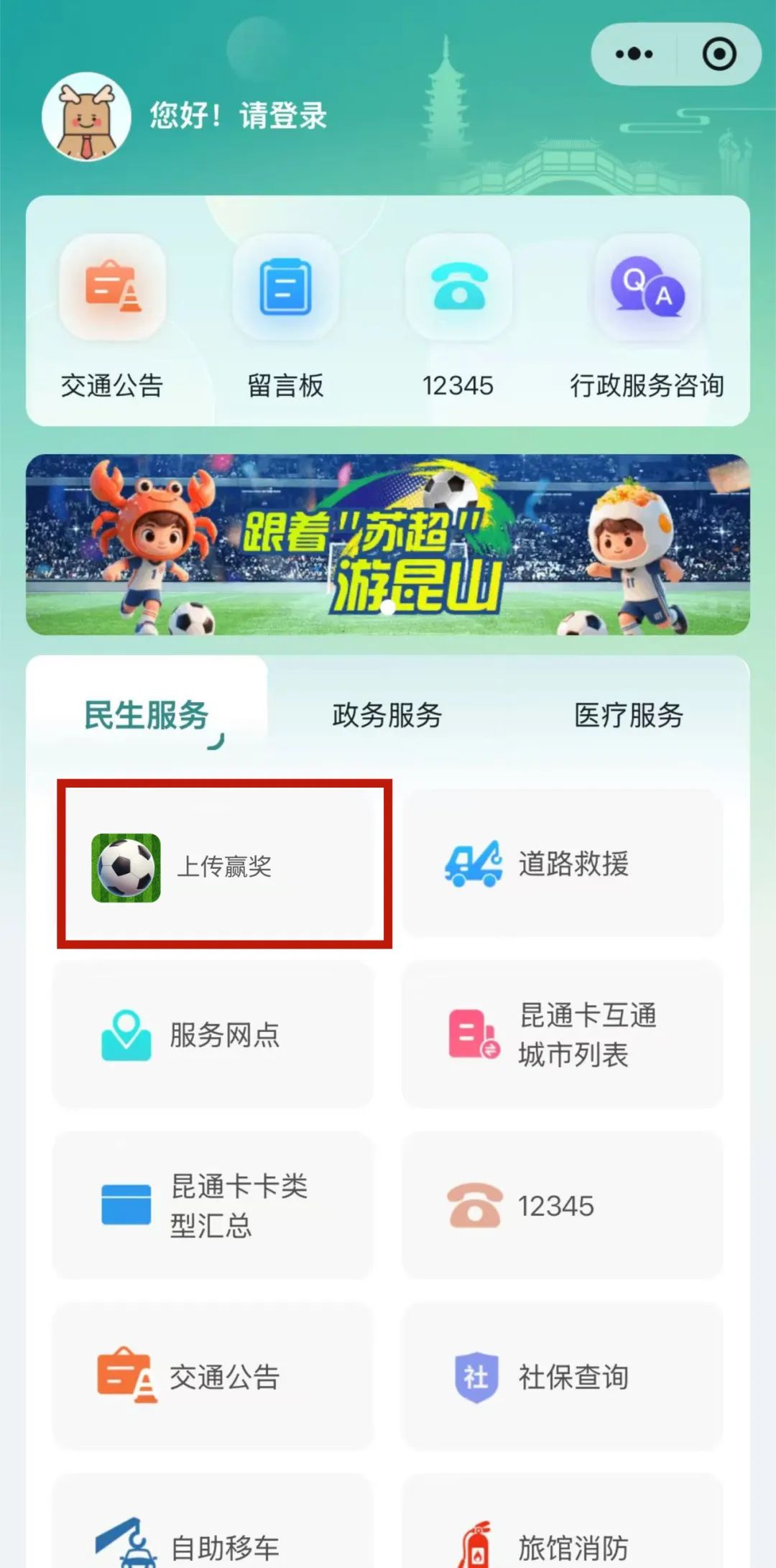The width and height of the screenshot is (776, 1568).
Task: Open the 12345 hotline in the top shortcut row
Action: click(x=458, y=316)
